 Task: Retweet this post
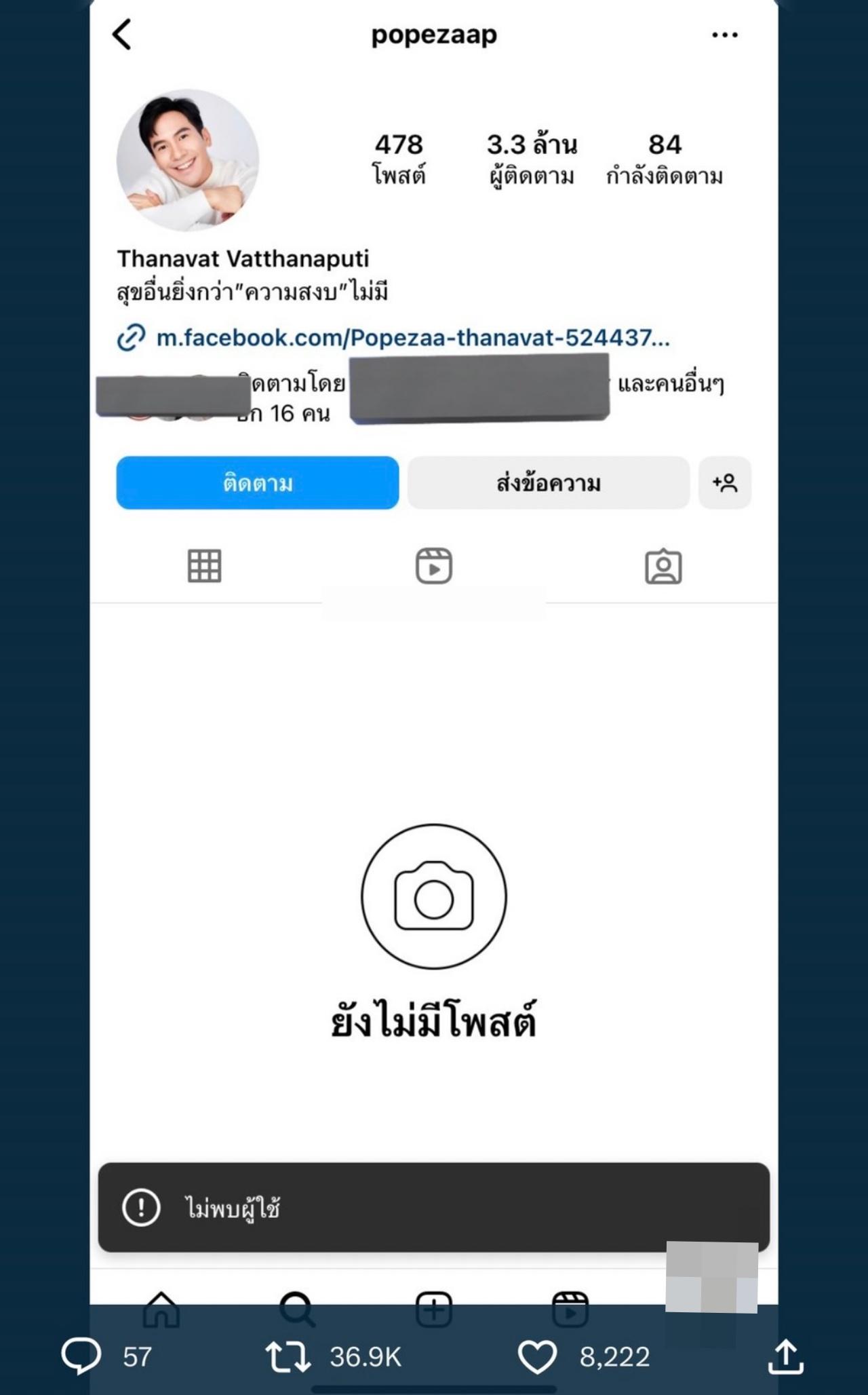(288, 1356)
